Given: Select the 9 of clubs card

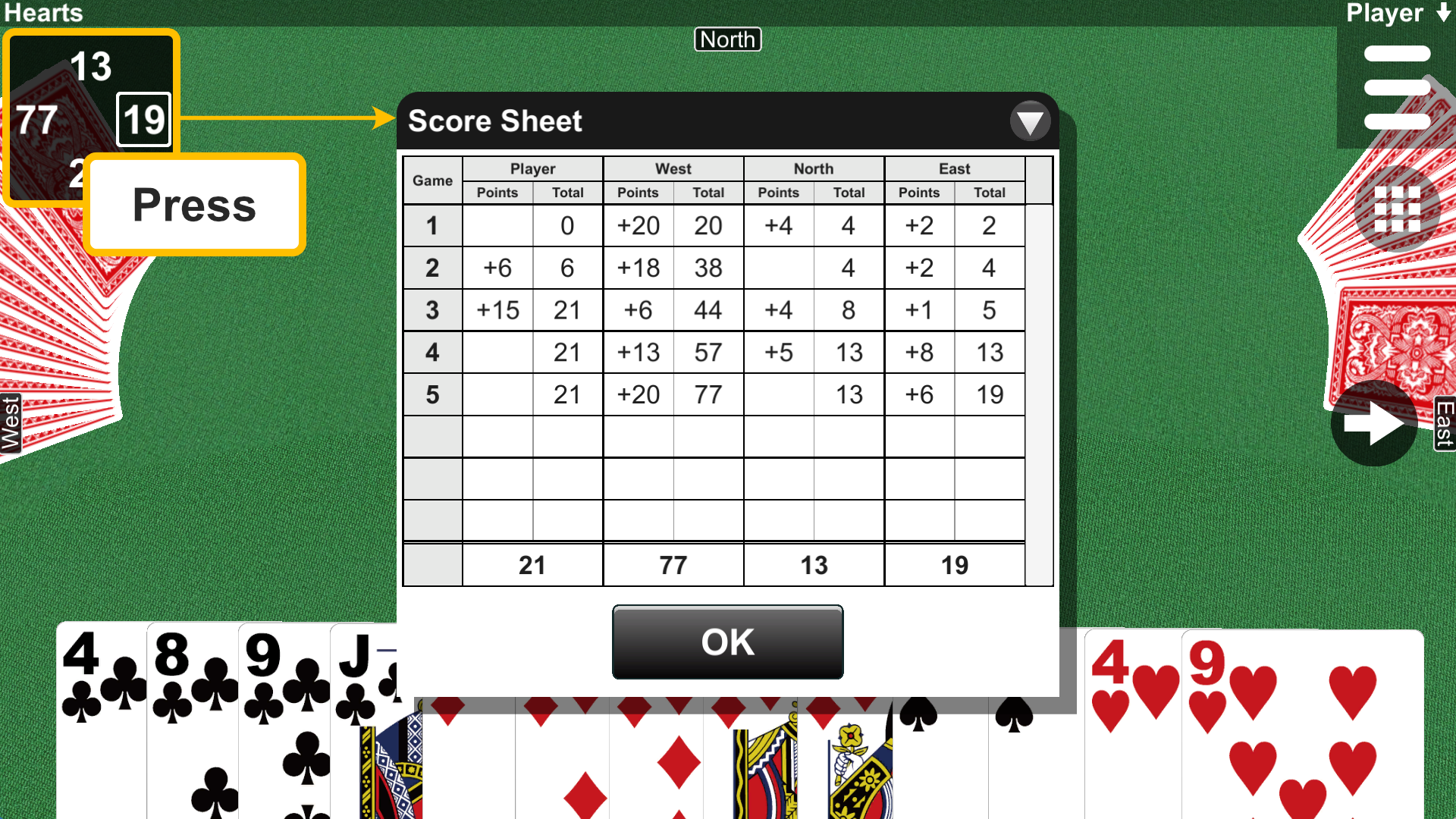Looking at the screenshot, I should [x=284, y=720].
